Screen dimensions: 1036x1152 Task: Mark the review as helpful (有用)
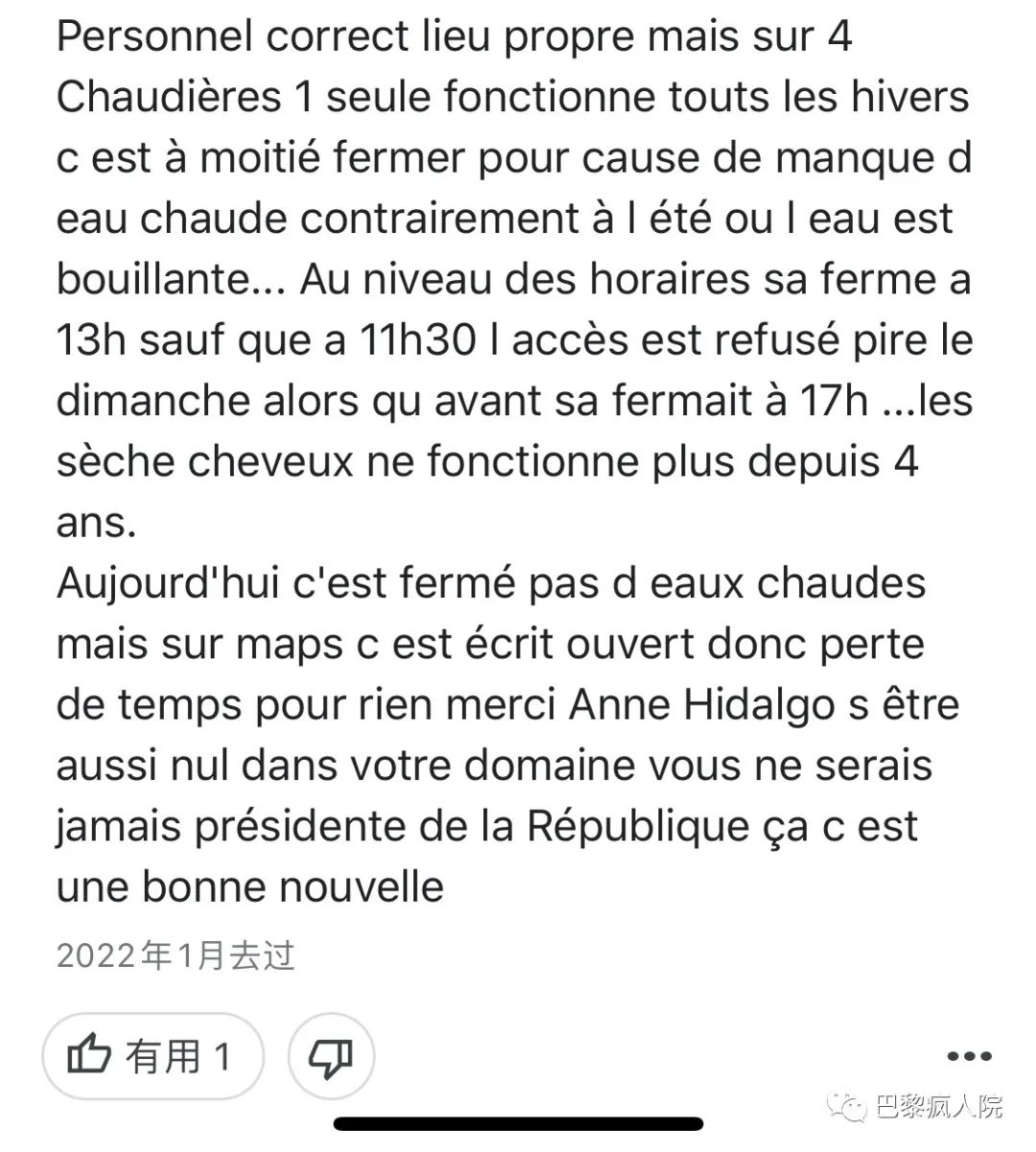tap(152, 1056)
